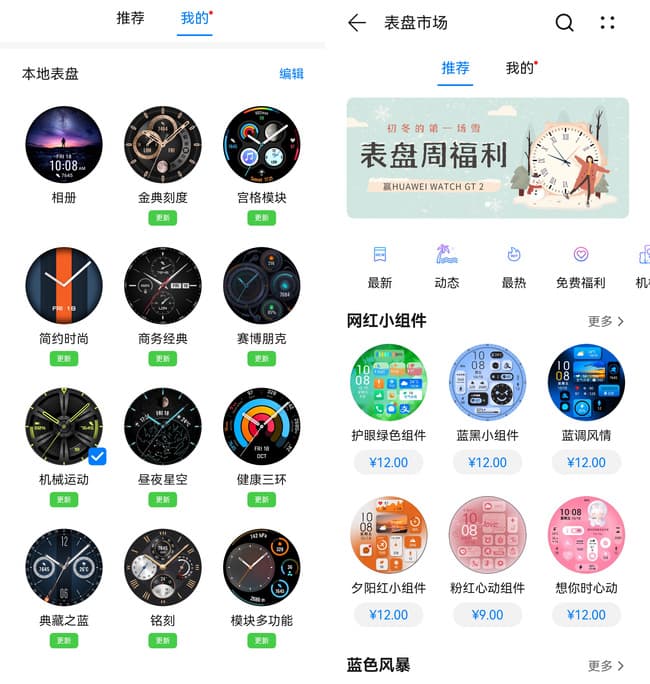The image size is (650, 684).
Task: Open the 表盘周福利 banner
Action: [x=487, y=157]
